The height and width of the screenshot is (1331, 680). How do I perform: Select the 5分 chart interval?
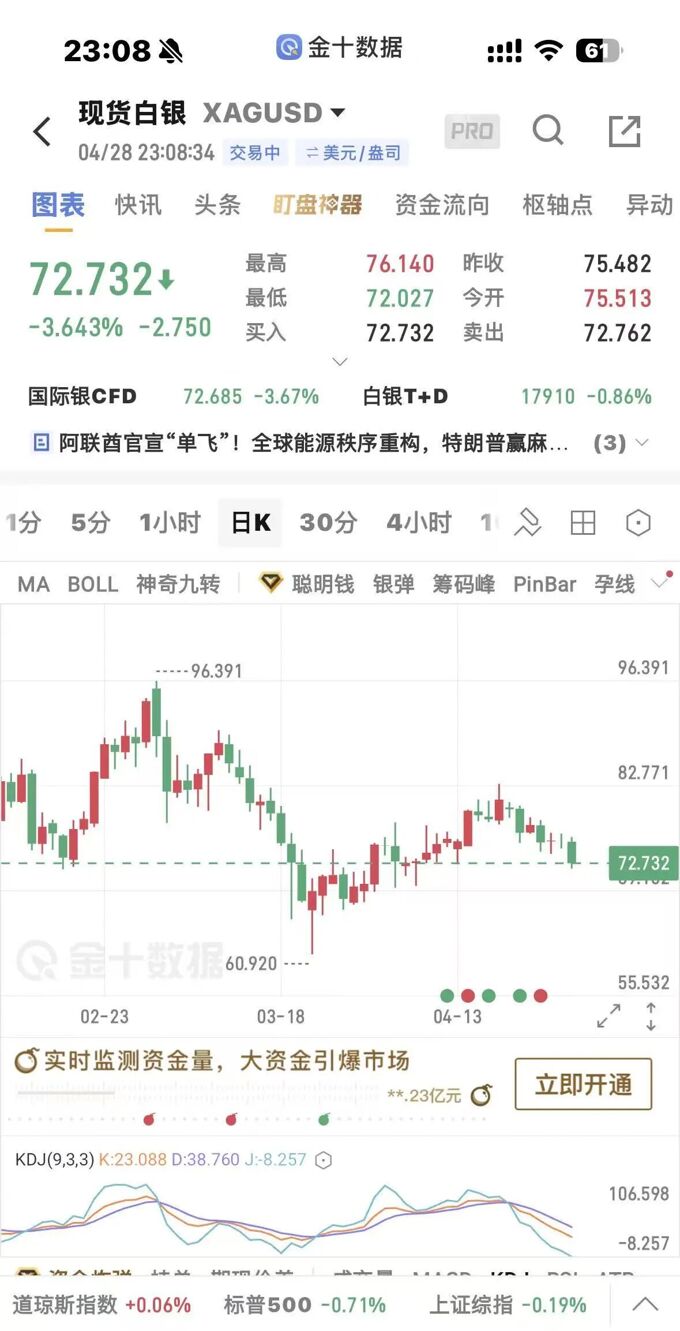pyautogui.click(x=90, y=522)
